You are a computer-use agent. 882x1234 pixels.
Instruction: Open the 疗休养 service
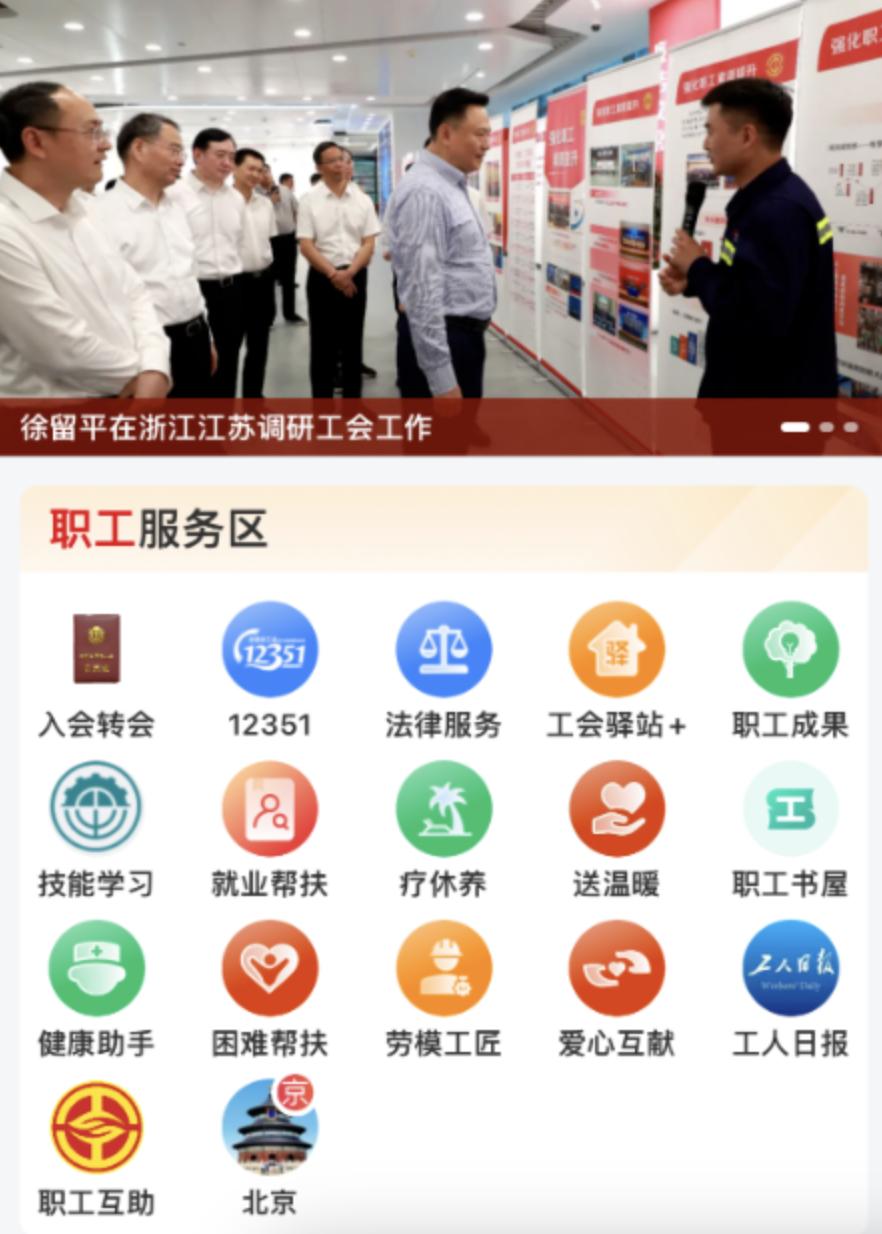pyautogui.click(x=443, y=808)
